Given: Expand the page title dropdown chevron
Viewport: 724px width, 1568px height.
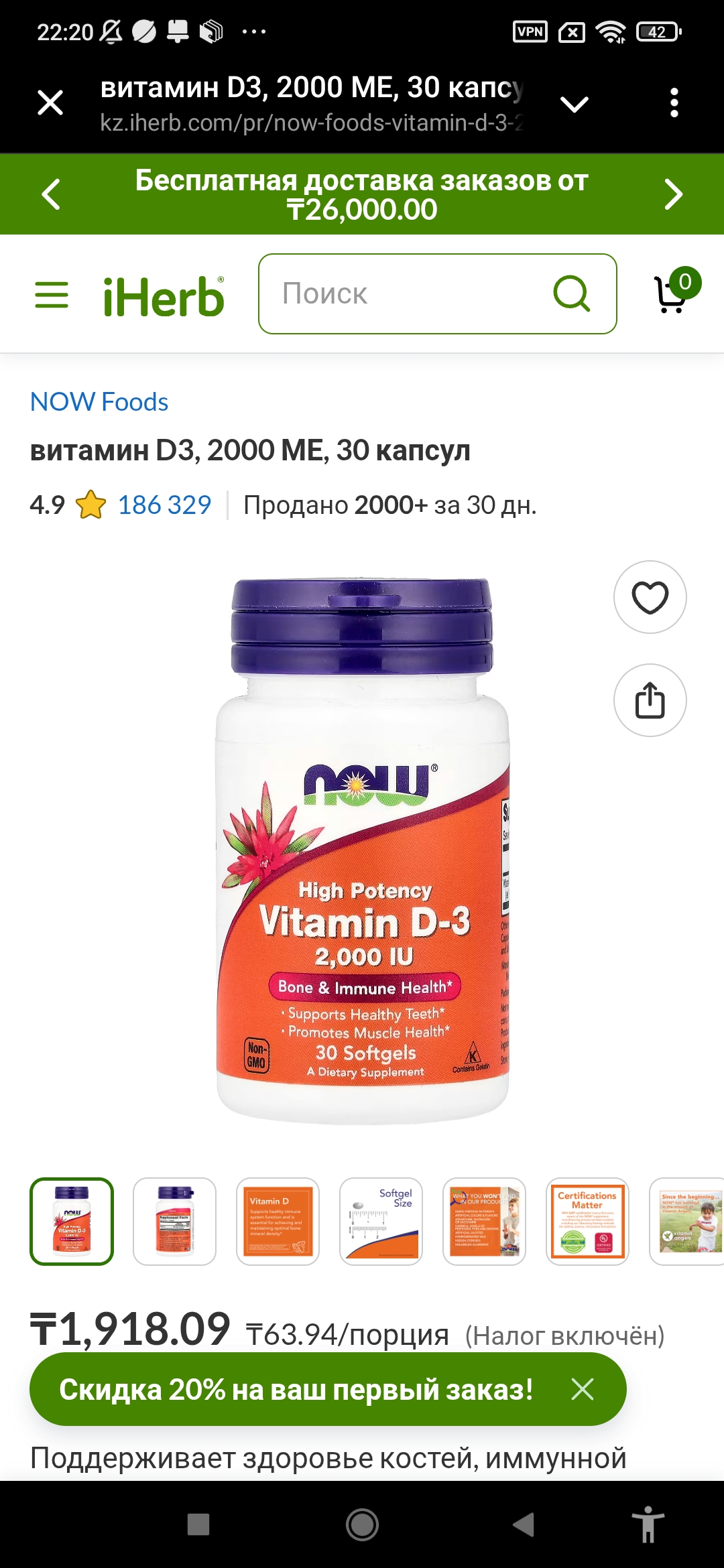Looking at the screenshot, I should (x=574, y=104).
